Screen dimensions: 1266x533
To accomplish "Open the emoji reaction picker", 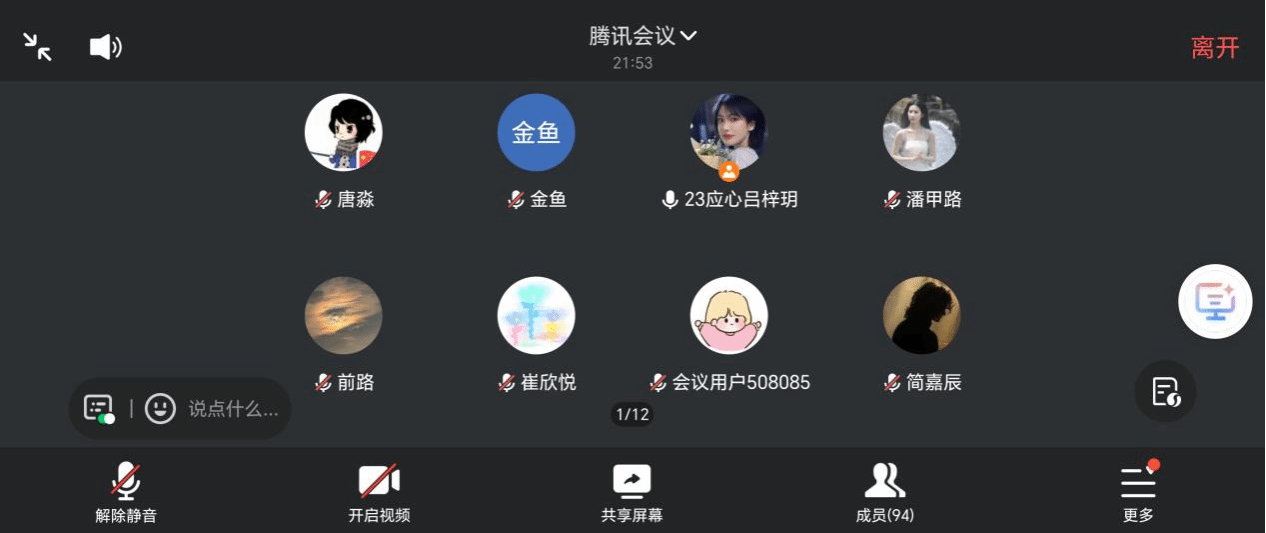I will (160, 408).
